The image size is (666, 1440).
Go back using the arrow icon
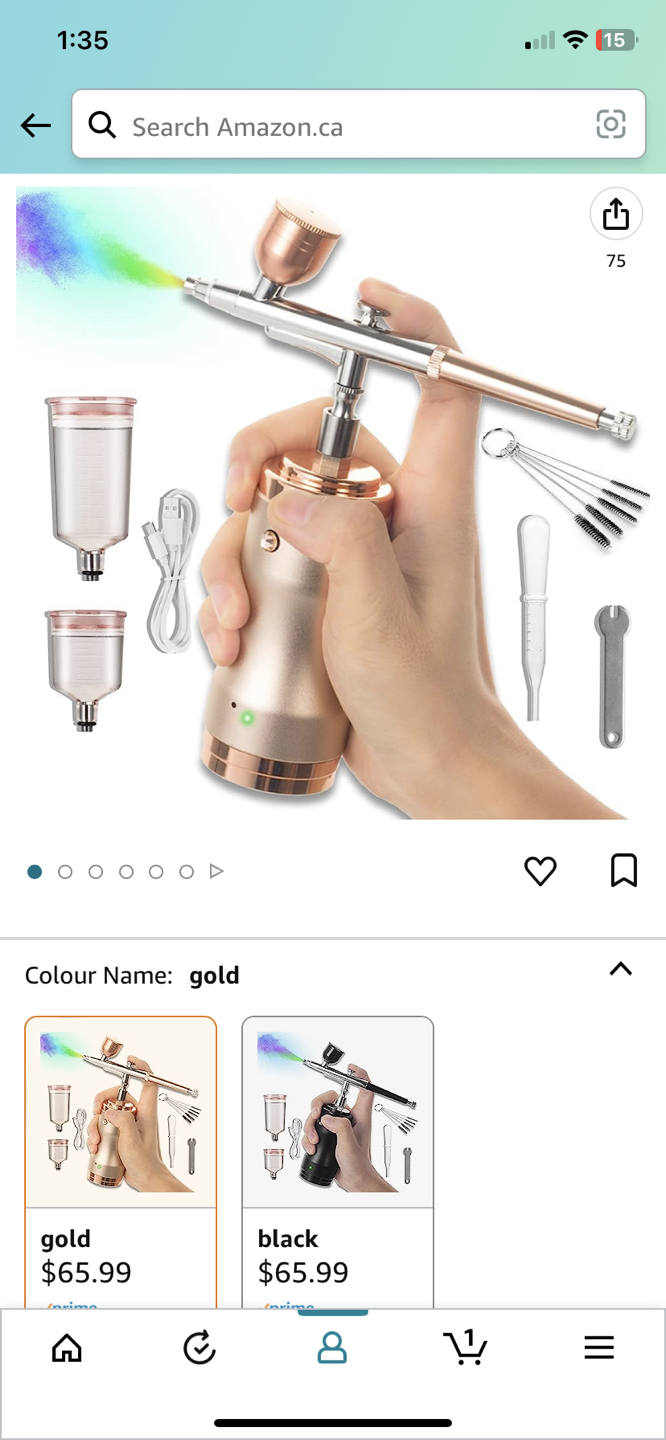point(36,126)
